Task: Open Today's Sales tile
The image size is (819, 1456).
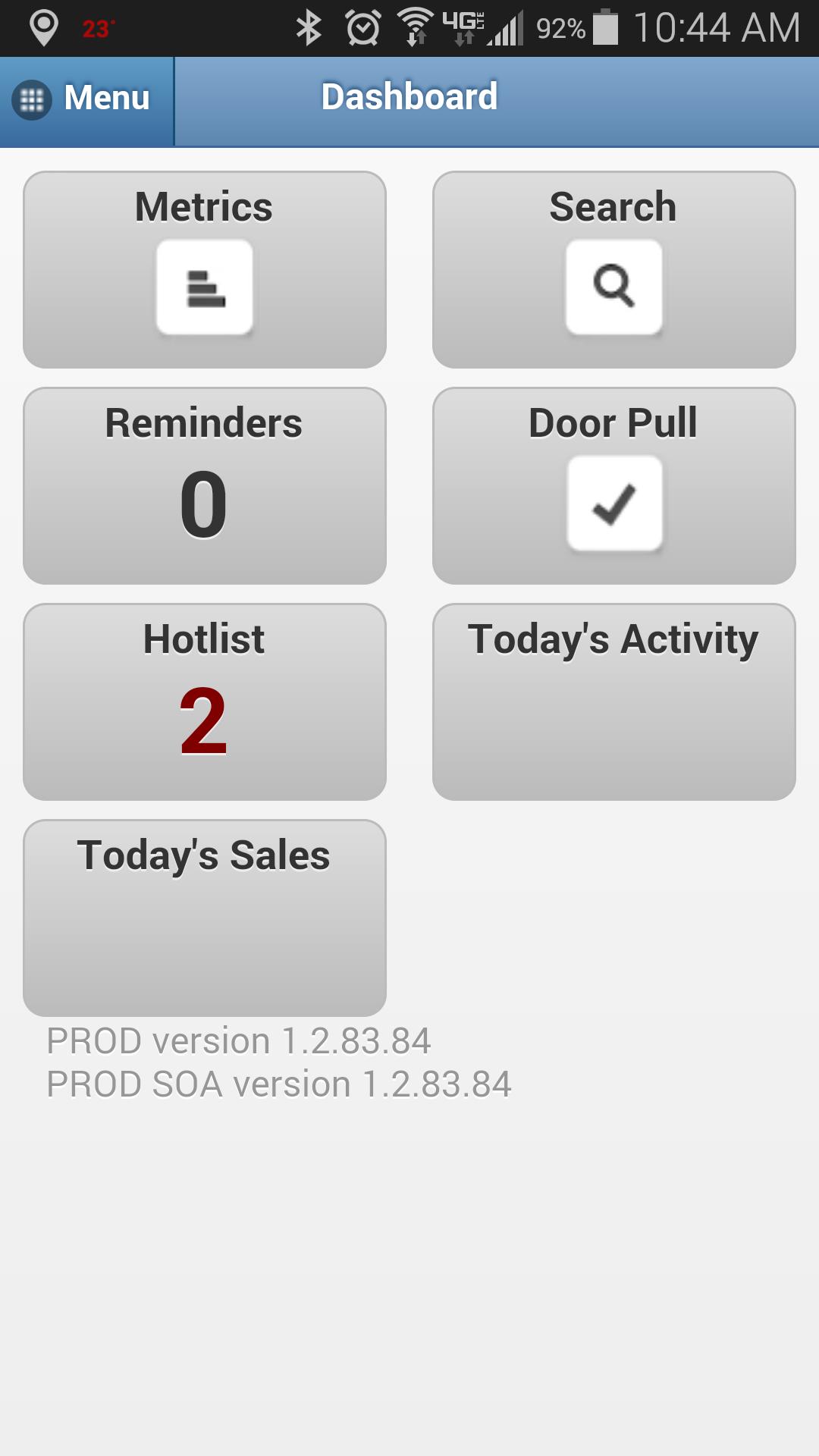Action: click(x=205, y=918)
